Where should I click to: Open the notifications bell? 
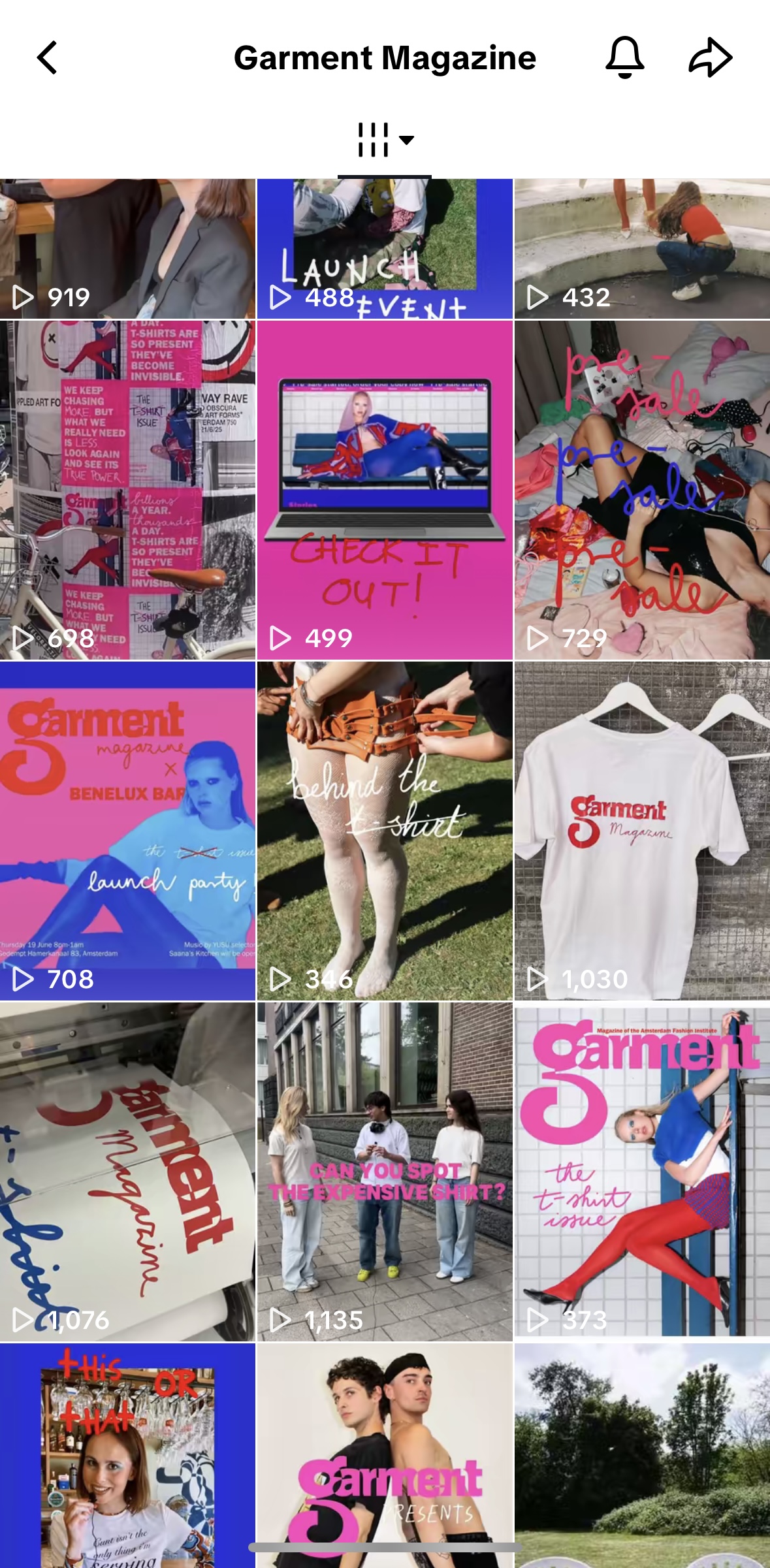pos(625,57)
